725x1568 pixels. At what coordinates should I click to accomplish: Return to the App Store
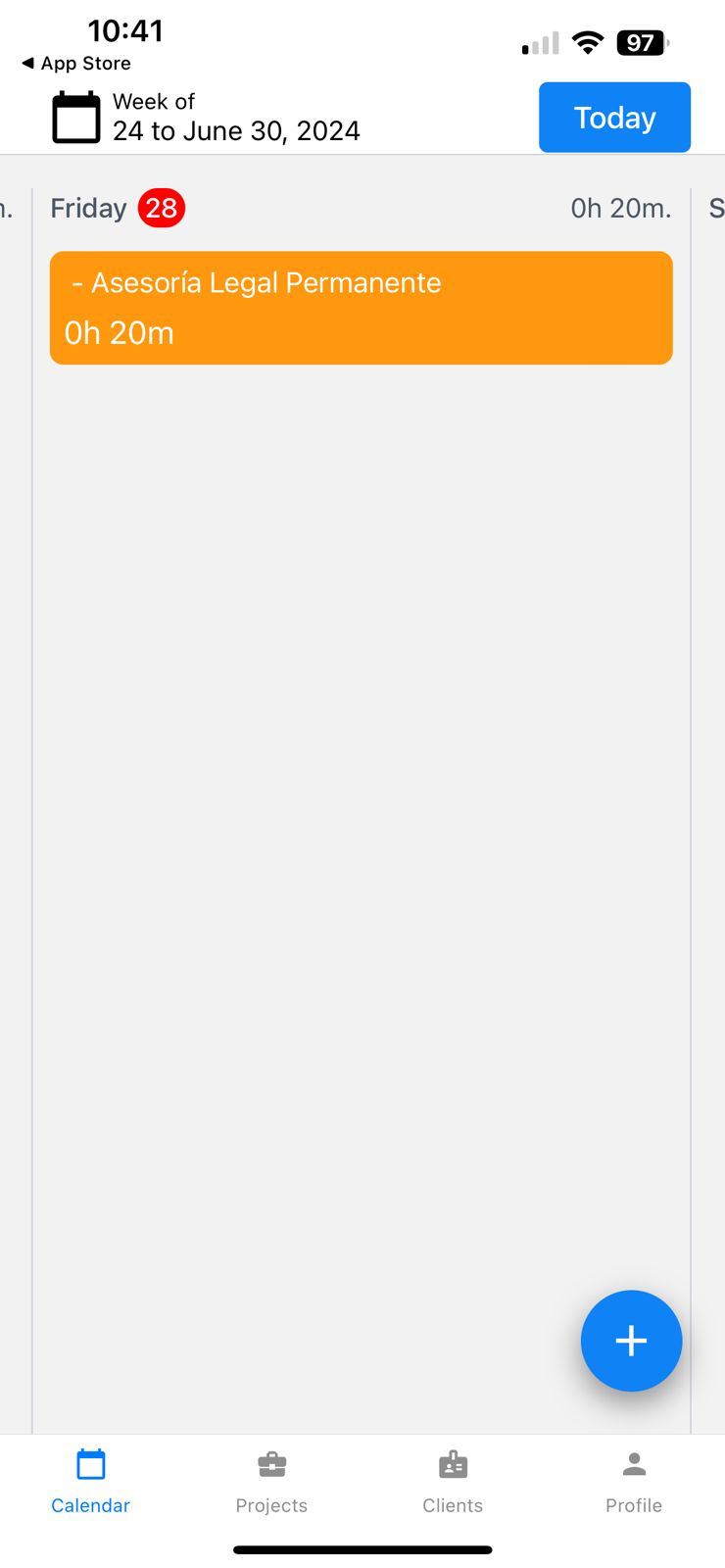tap(76, 64)
